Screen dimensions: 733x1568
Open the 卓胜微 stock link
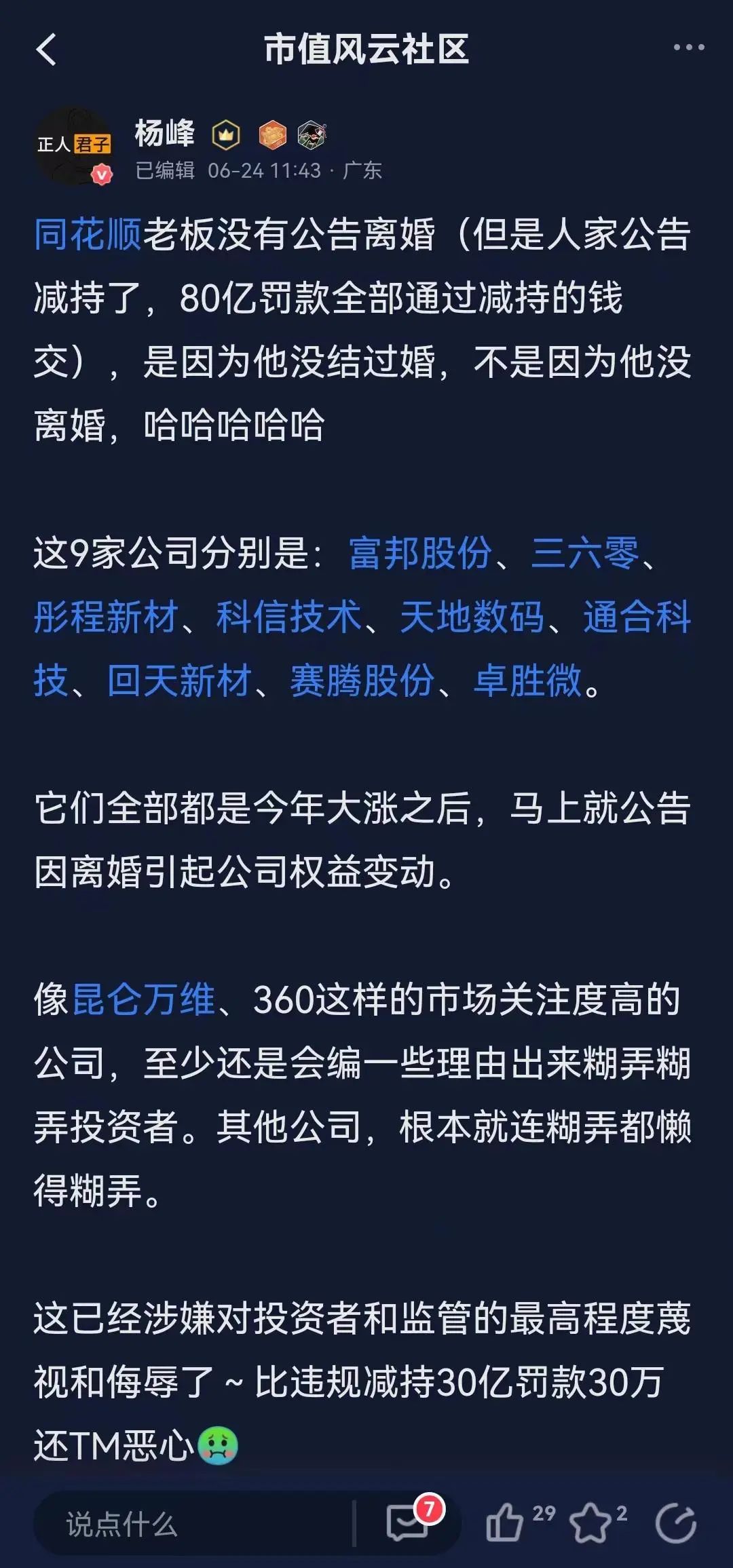click(527, 681)
